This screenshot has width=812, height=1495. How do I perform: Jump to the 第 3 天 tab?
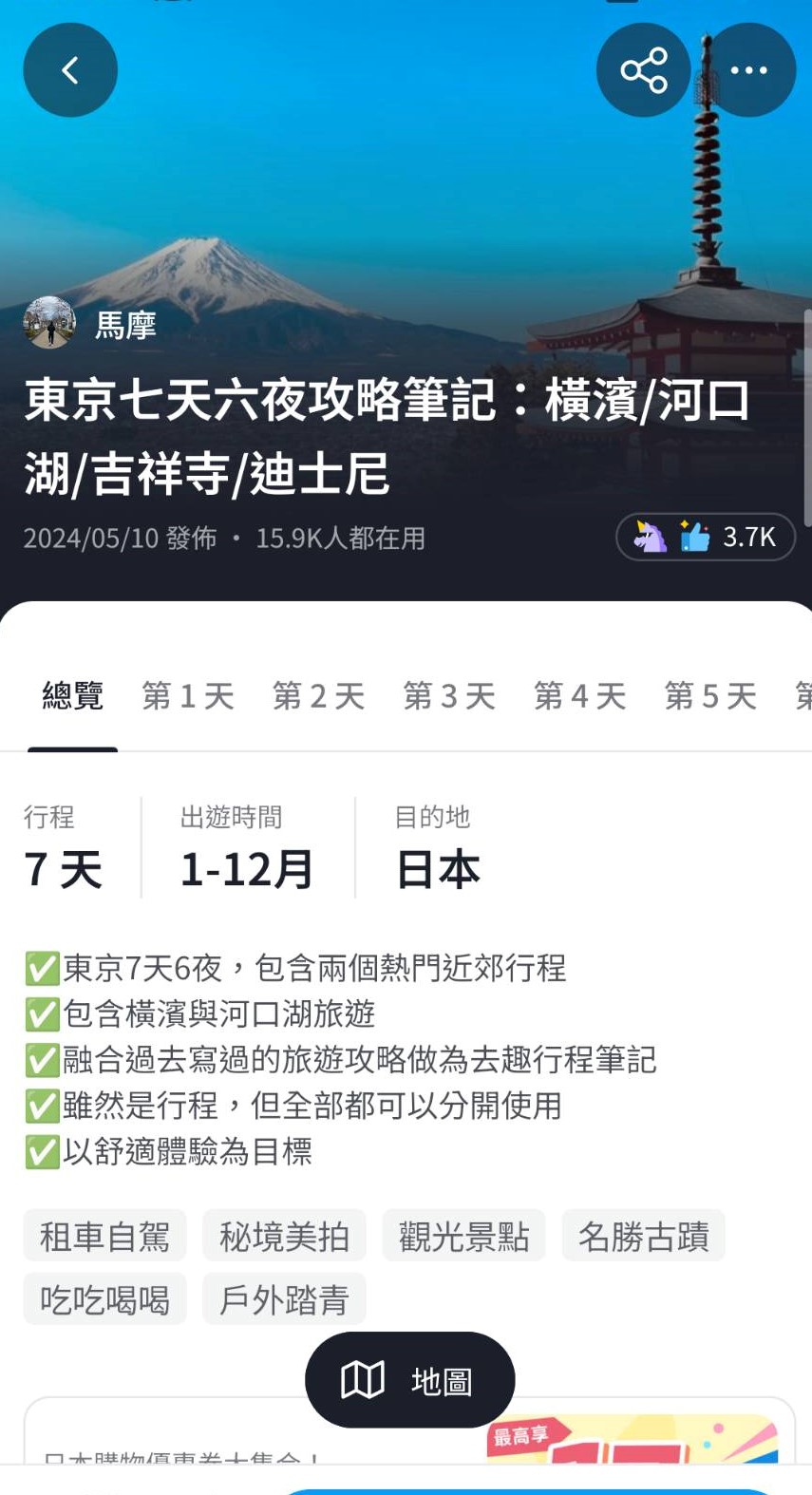tap(449, 696)
